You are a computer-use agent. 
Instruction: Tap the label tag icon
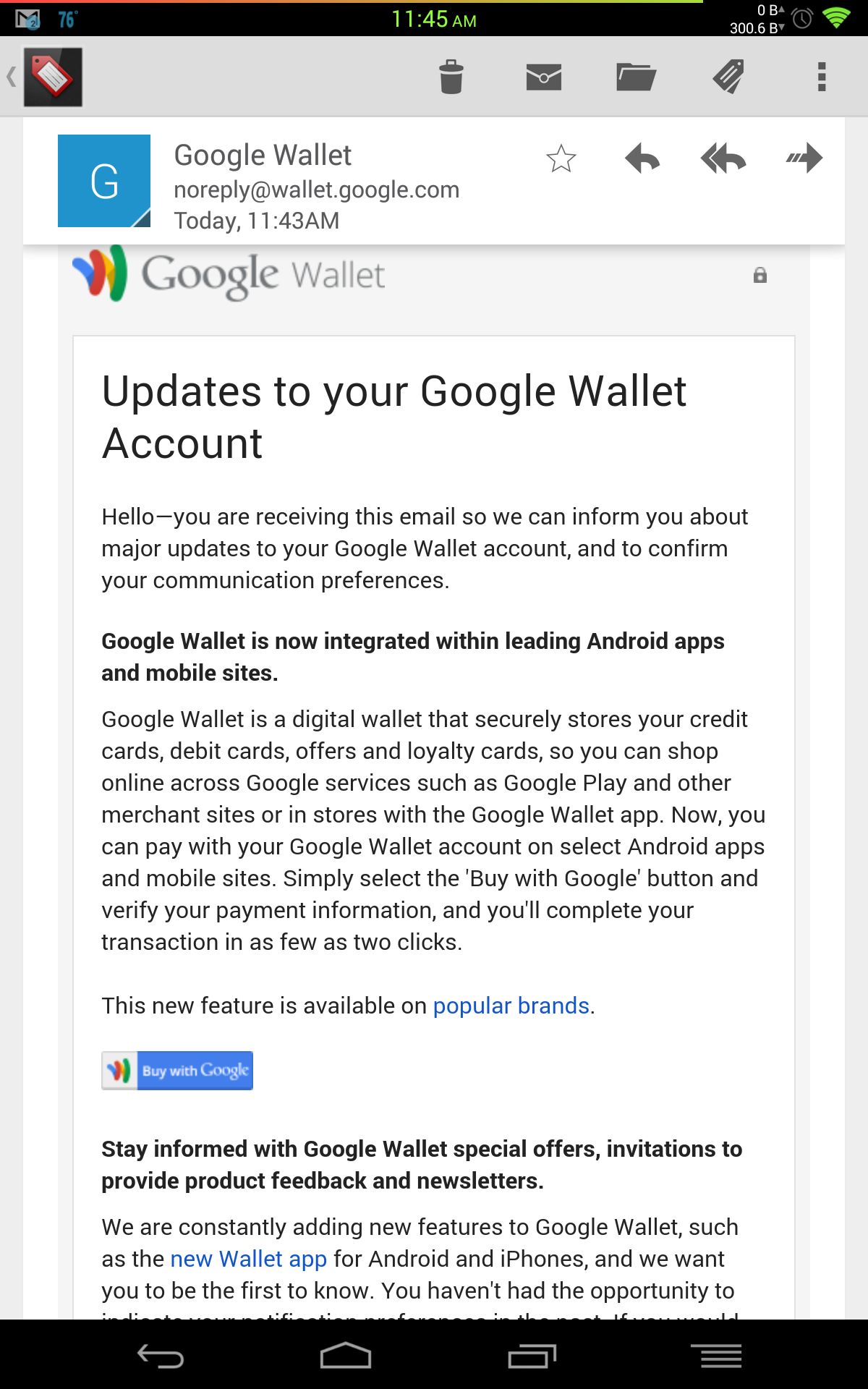pyautogui.click(x=728, y=77)
